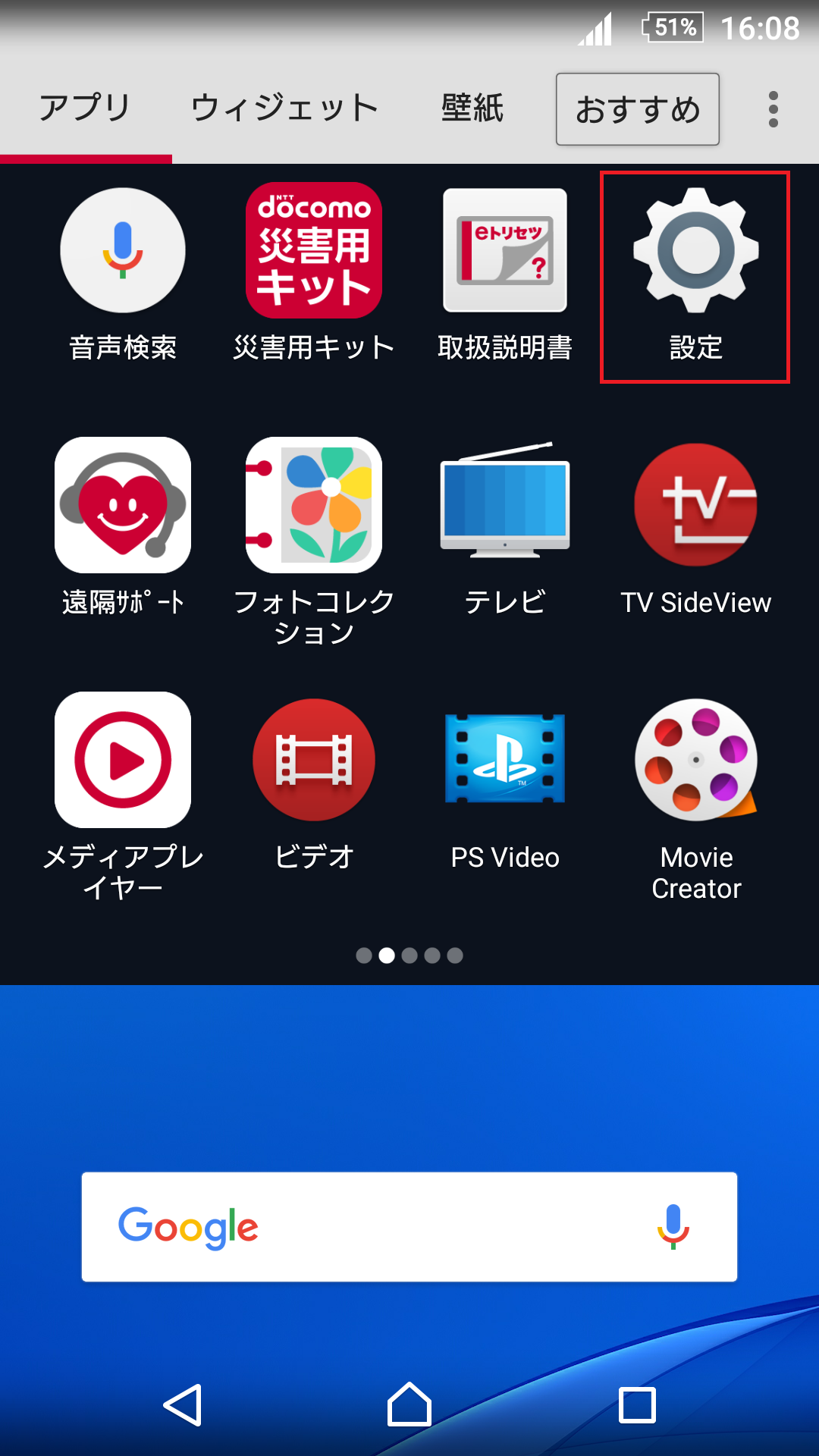The image size is (819, 1456).
Task: Select the second page indicator dot
Action: point(387,956)
